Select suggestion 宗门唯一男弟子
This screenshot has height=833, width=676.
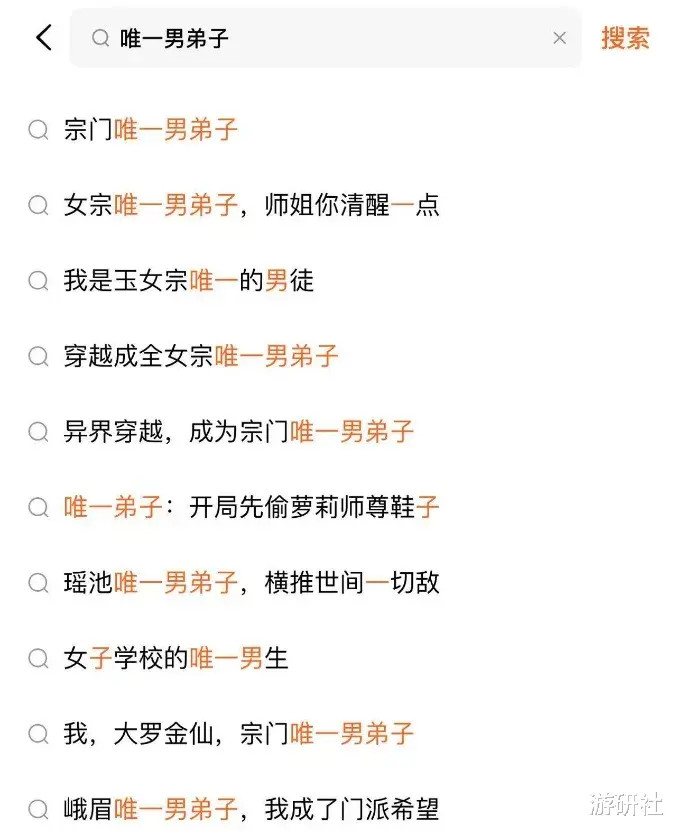coord(150,130)
